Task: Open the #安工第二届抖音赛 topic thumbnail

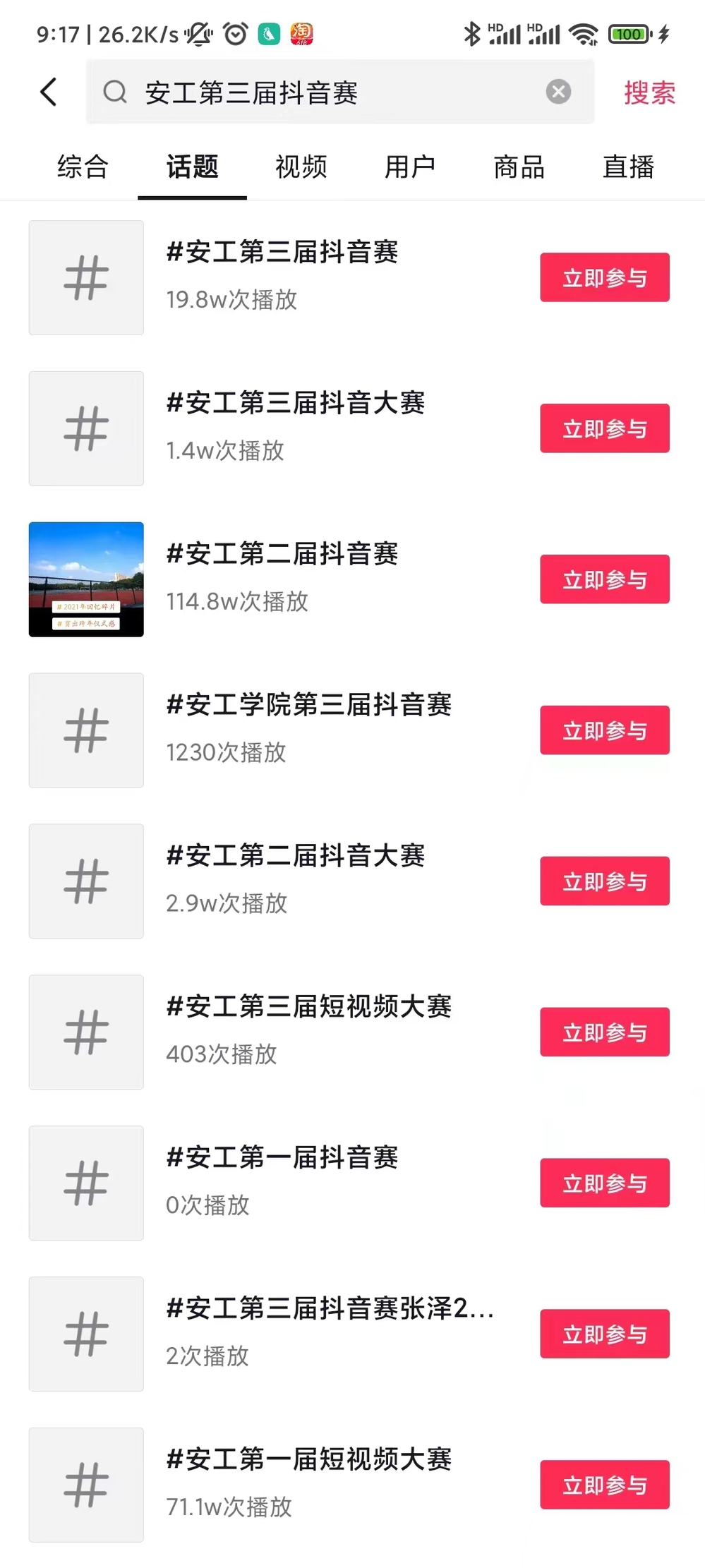Action: pos(86,579)
